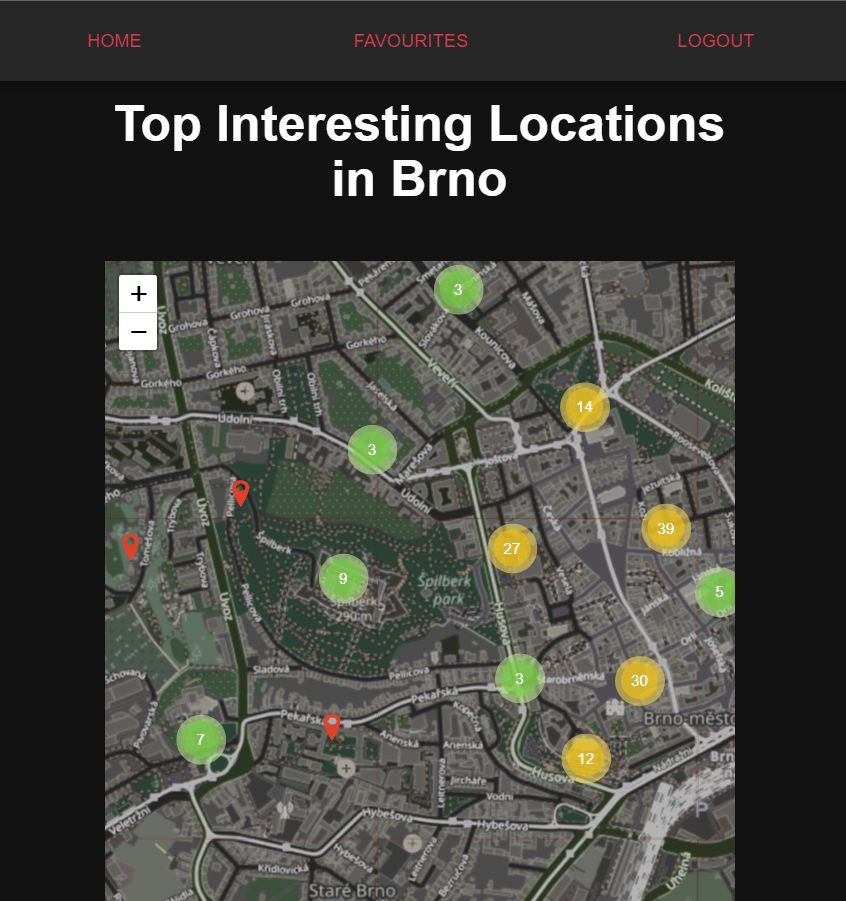The width and height of the screenshot is (846, 901).
Task: Open the HOME menu item
Action: tap(114, 41)
